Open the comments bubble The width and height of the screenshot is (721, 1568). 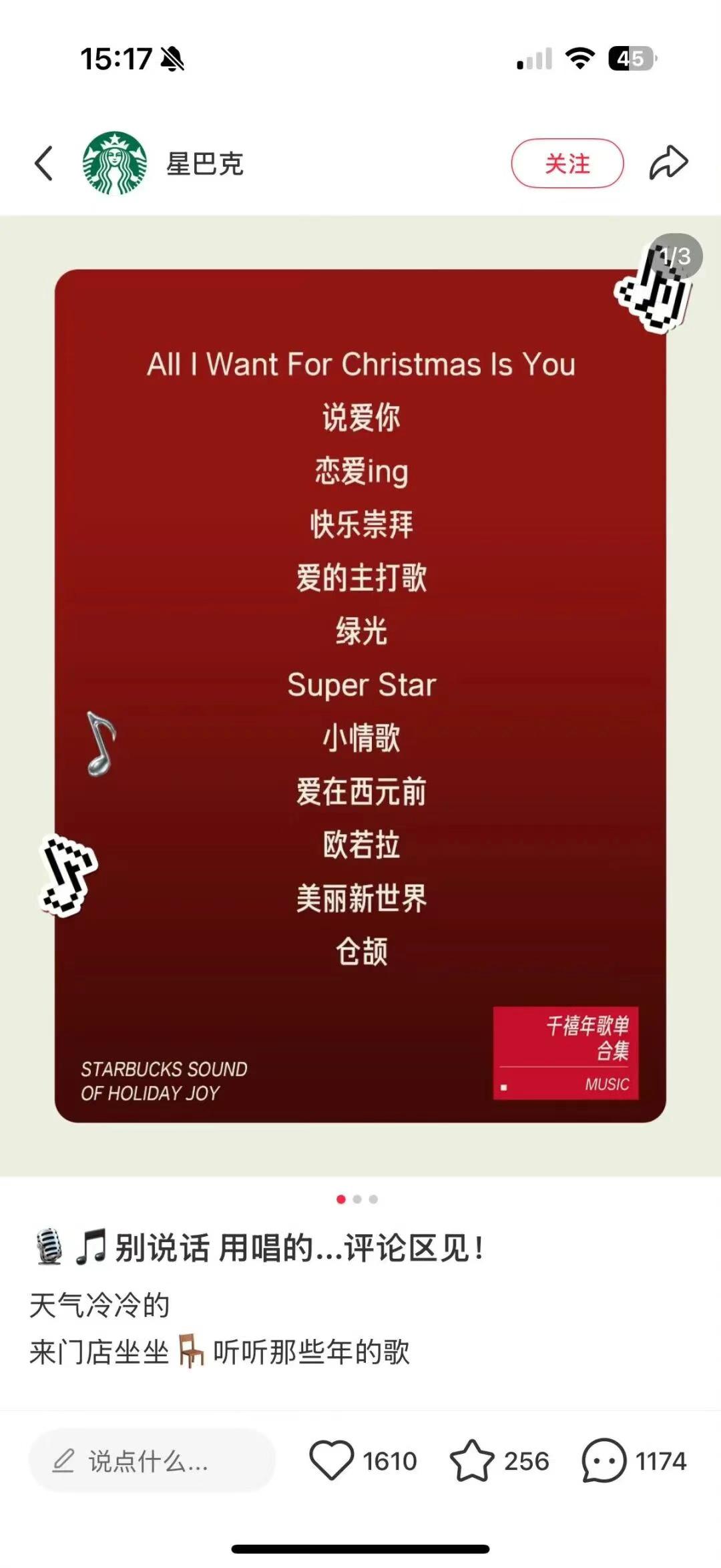[x=604, y=1460]
